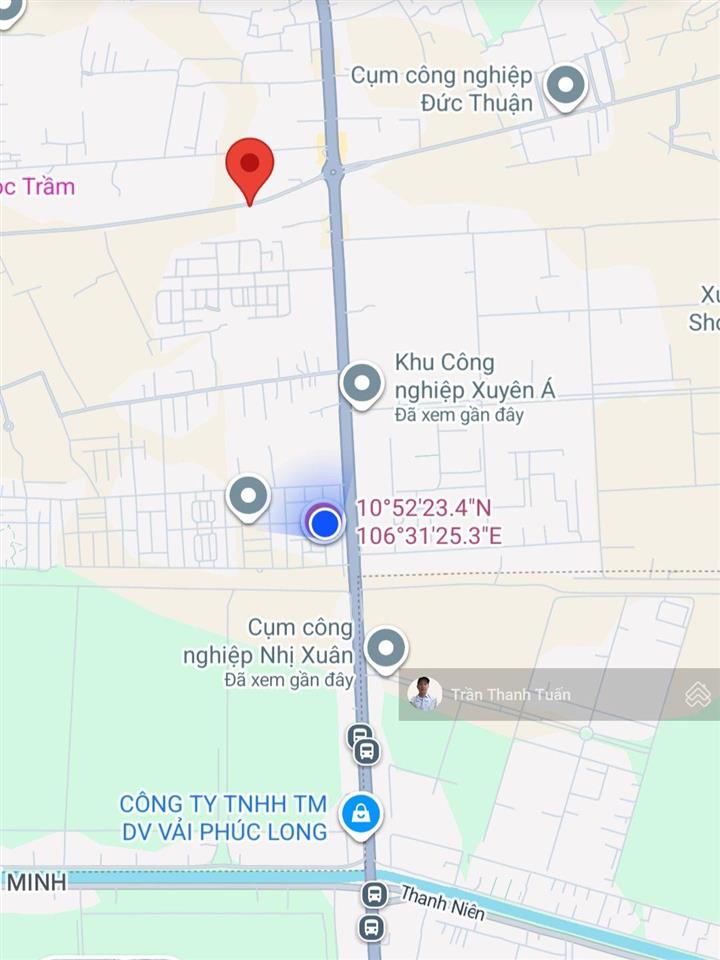The image size is (720, 960).
Task: Open the unlabeled saved place marker on the left
Action: 248,496
